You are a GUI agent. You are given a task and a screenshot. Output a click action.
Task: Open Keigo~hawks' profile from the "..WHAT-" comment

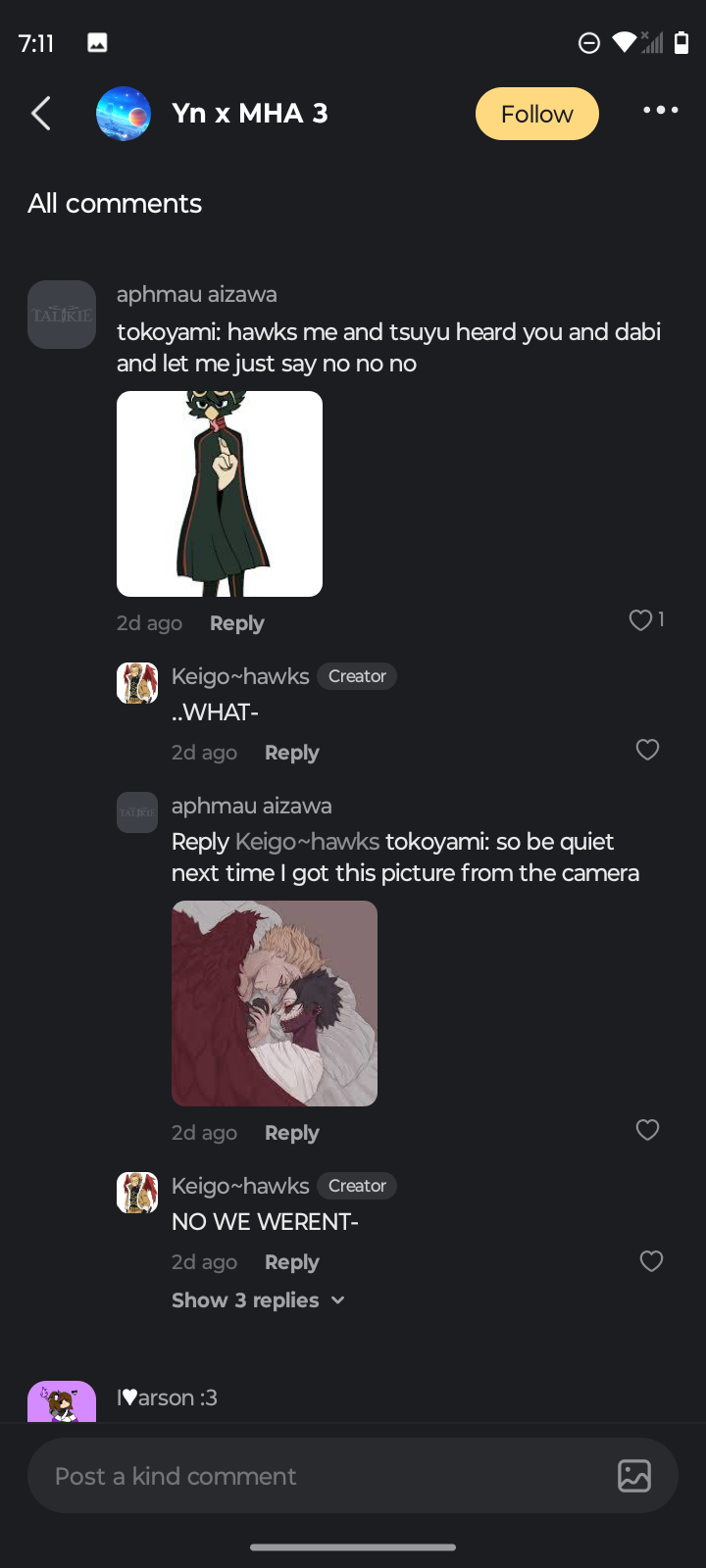137,683
